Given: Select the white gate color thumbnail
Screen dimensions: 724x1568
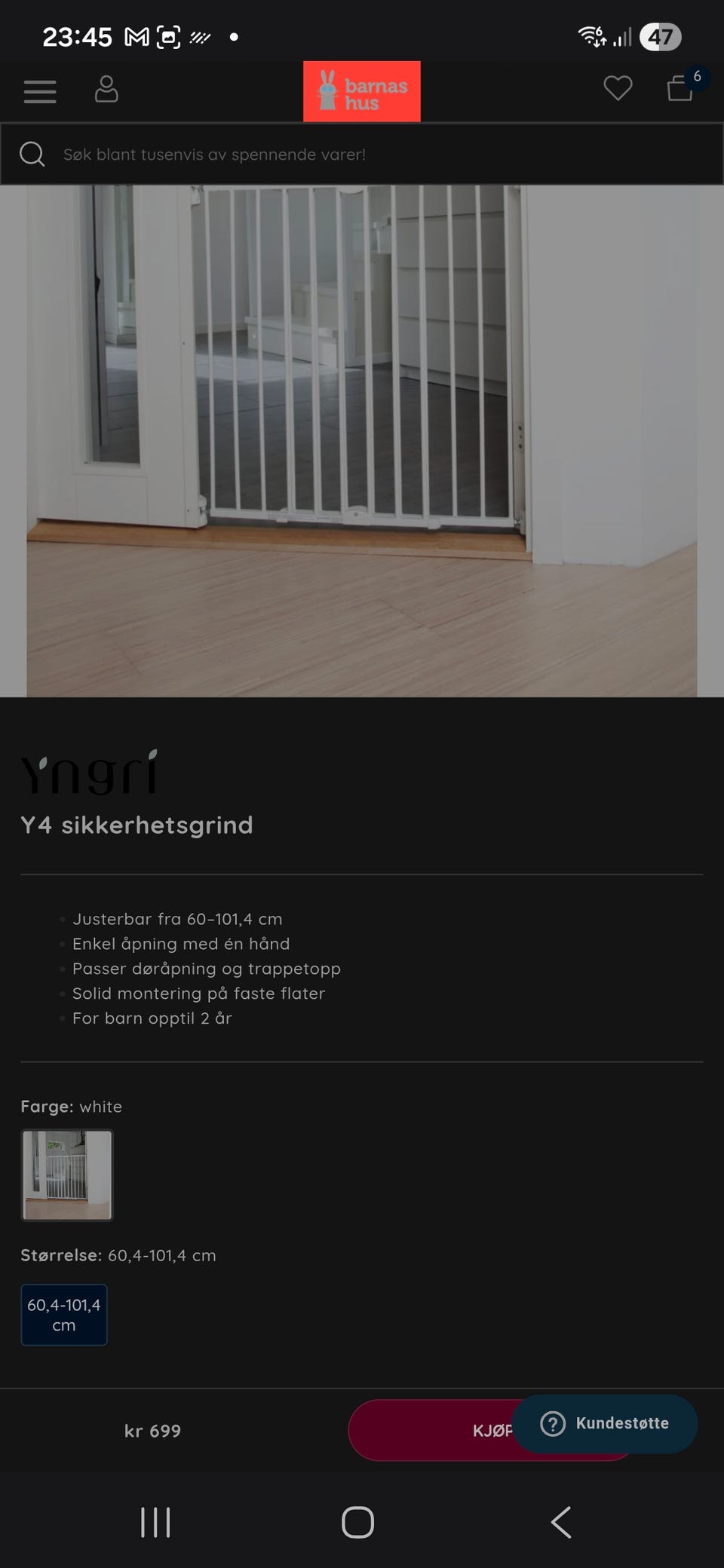Looking at the screenshot, I should tap(67, 1175).
